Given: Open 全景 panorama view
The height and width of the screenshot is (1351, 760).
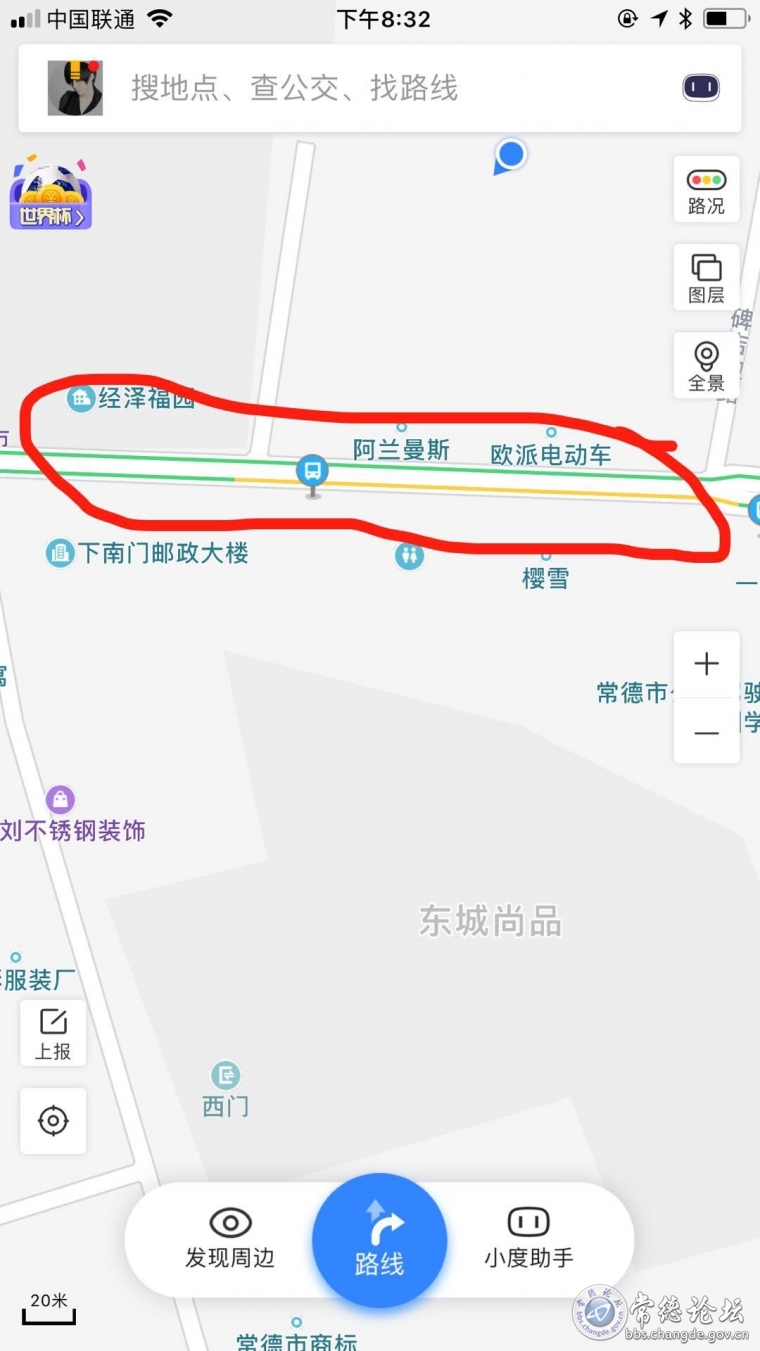Looking at the screenshot, I should coord(706,366).
